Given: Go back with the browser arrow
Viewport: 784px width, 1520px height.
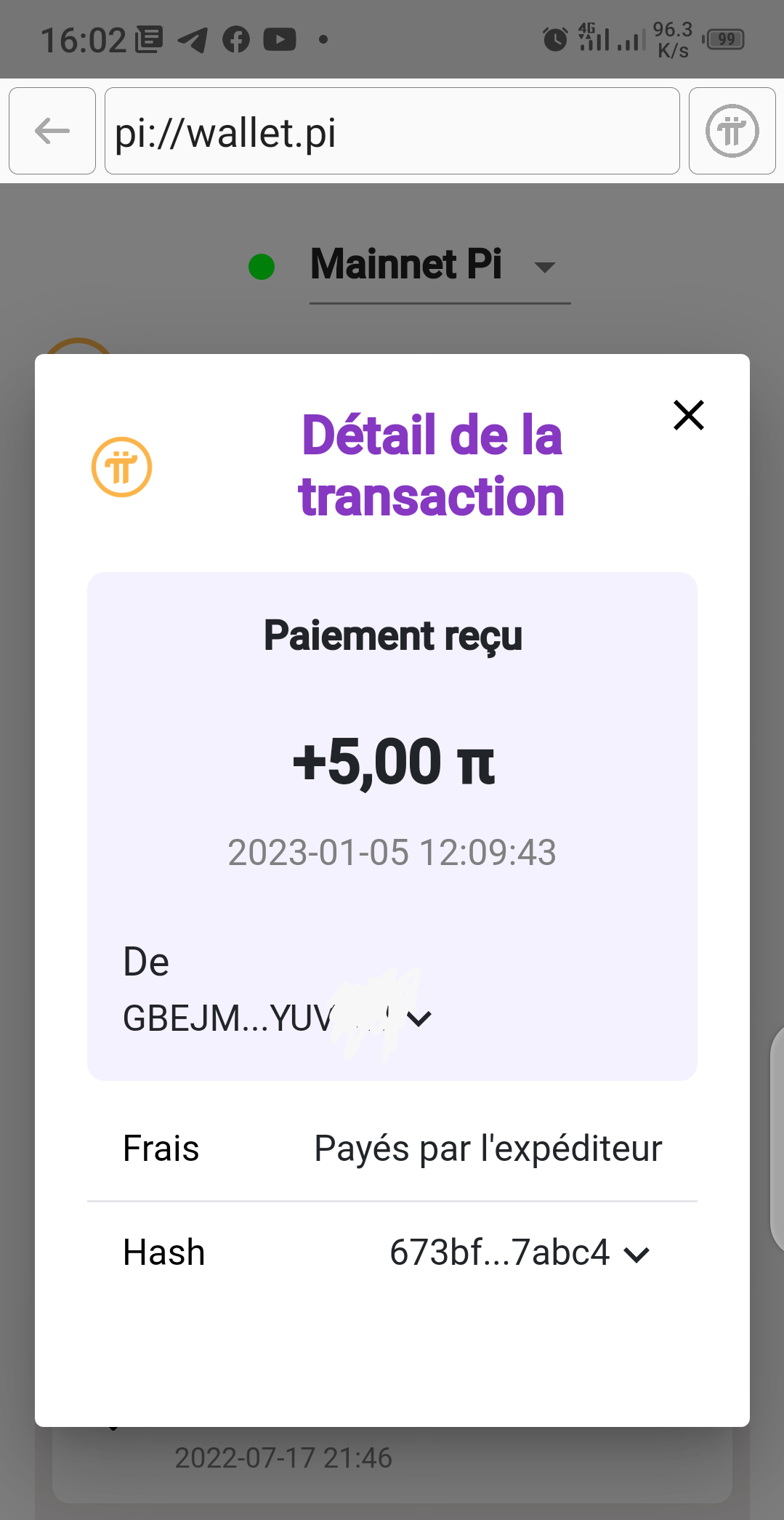Looking at the screenshot, I should (52, 132).
